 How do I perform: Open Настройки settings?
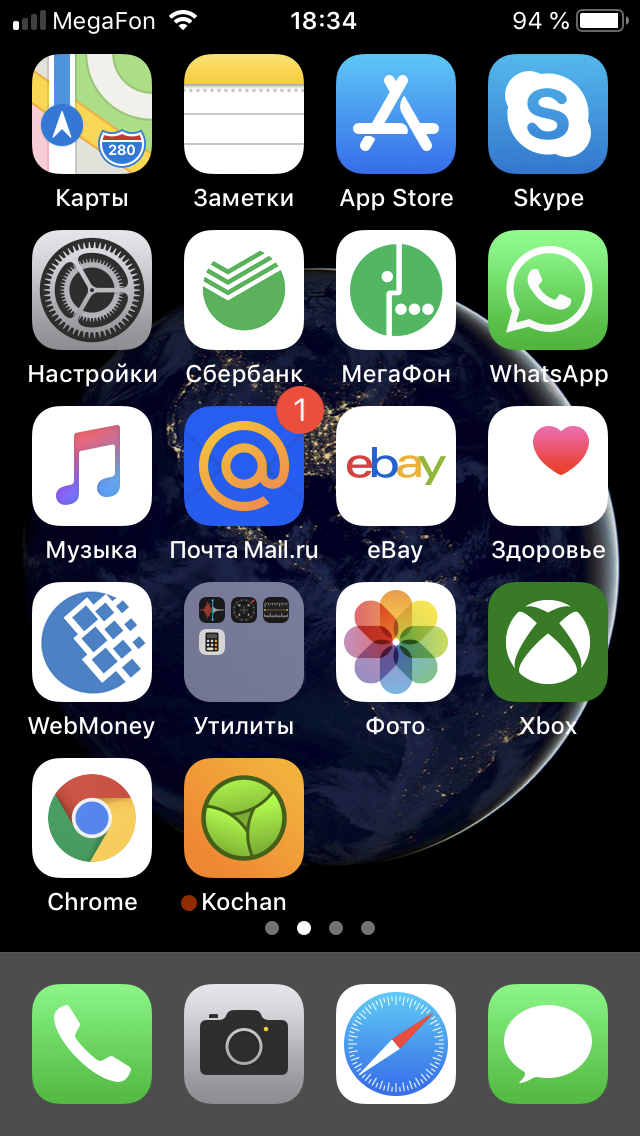[92, 290]
